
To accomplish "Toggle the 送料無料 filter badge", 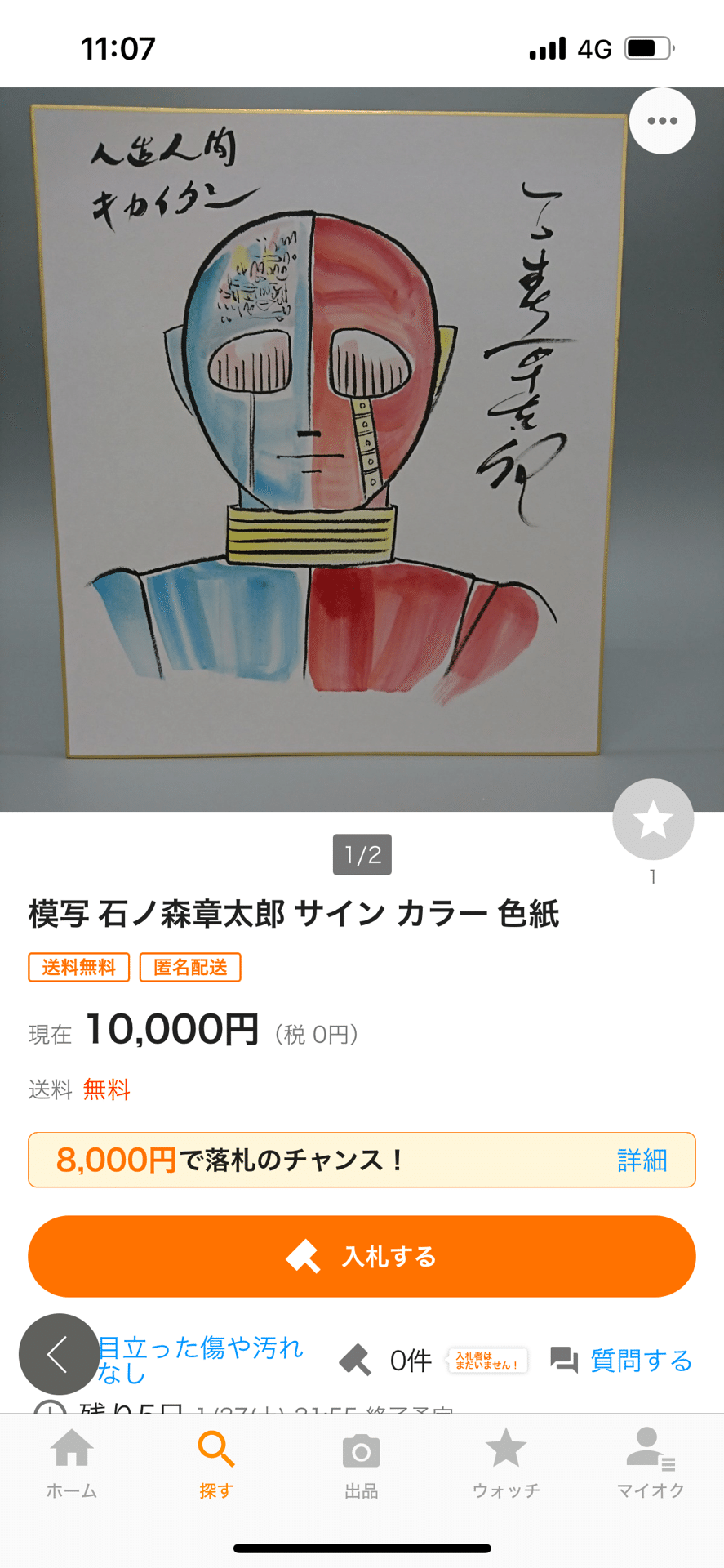I will 78,967.
